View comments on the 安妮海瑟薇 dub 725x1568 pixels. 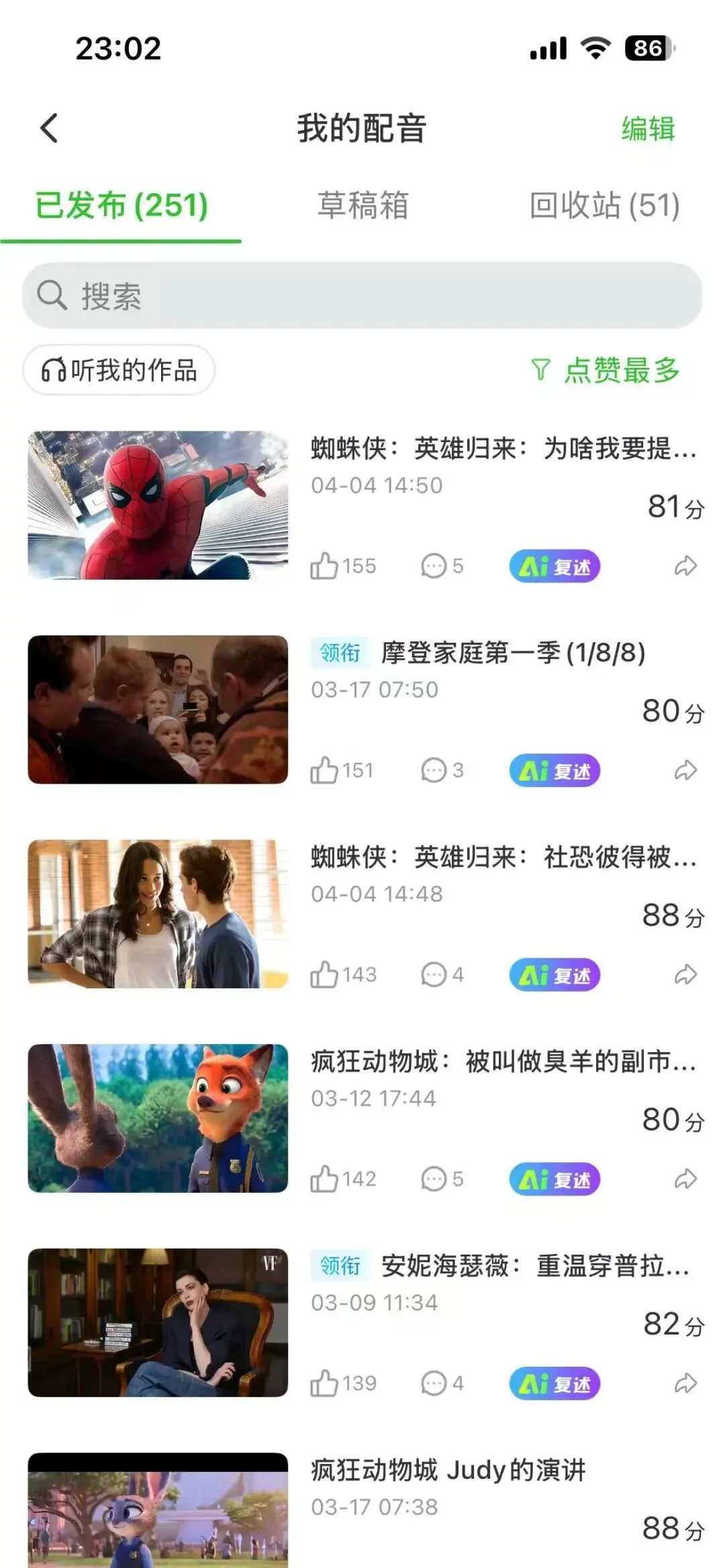434,1383
